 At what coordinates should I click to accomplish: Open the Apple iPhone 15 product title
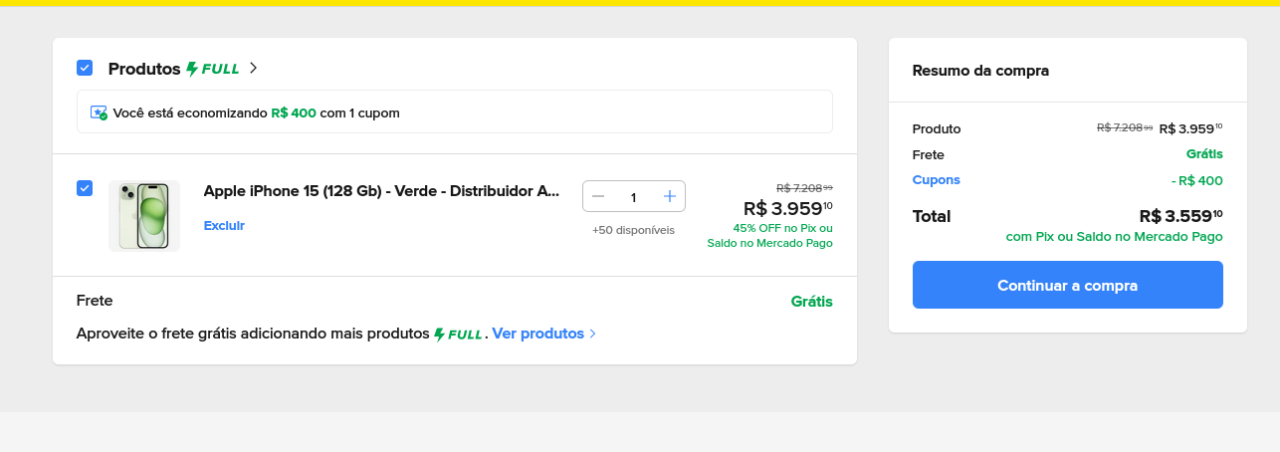tap(381, 191)
